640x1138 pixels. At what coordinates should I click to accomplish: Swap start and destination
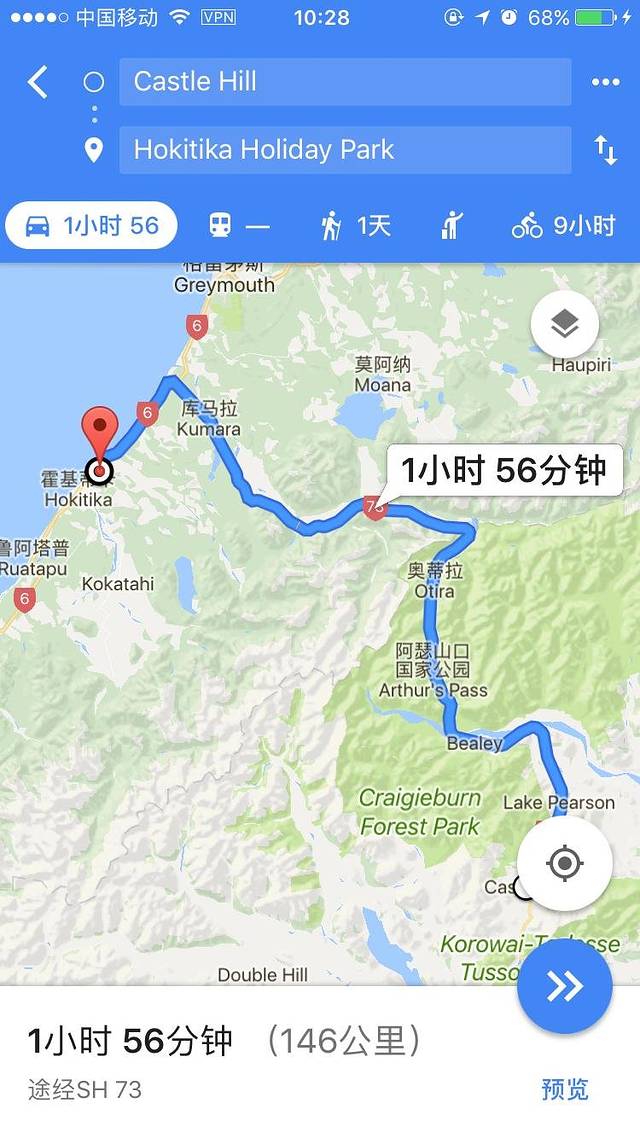click(605, 150)
